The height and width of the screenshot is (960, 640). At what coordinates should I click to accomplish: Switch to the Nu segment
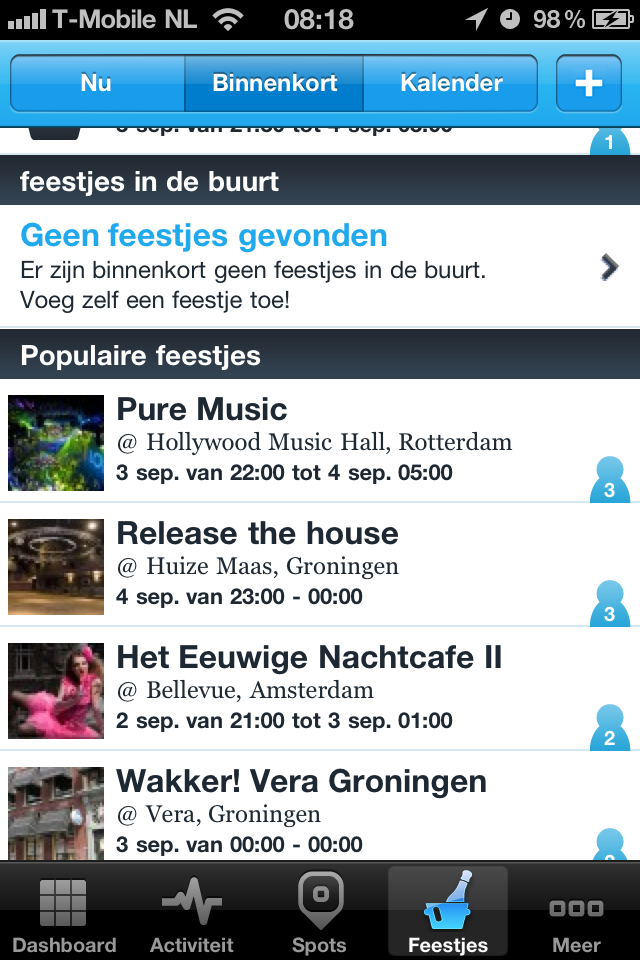pyautogui.click(x=96, y=83)
